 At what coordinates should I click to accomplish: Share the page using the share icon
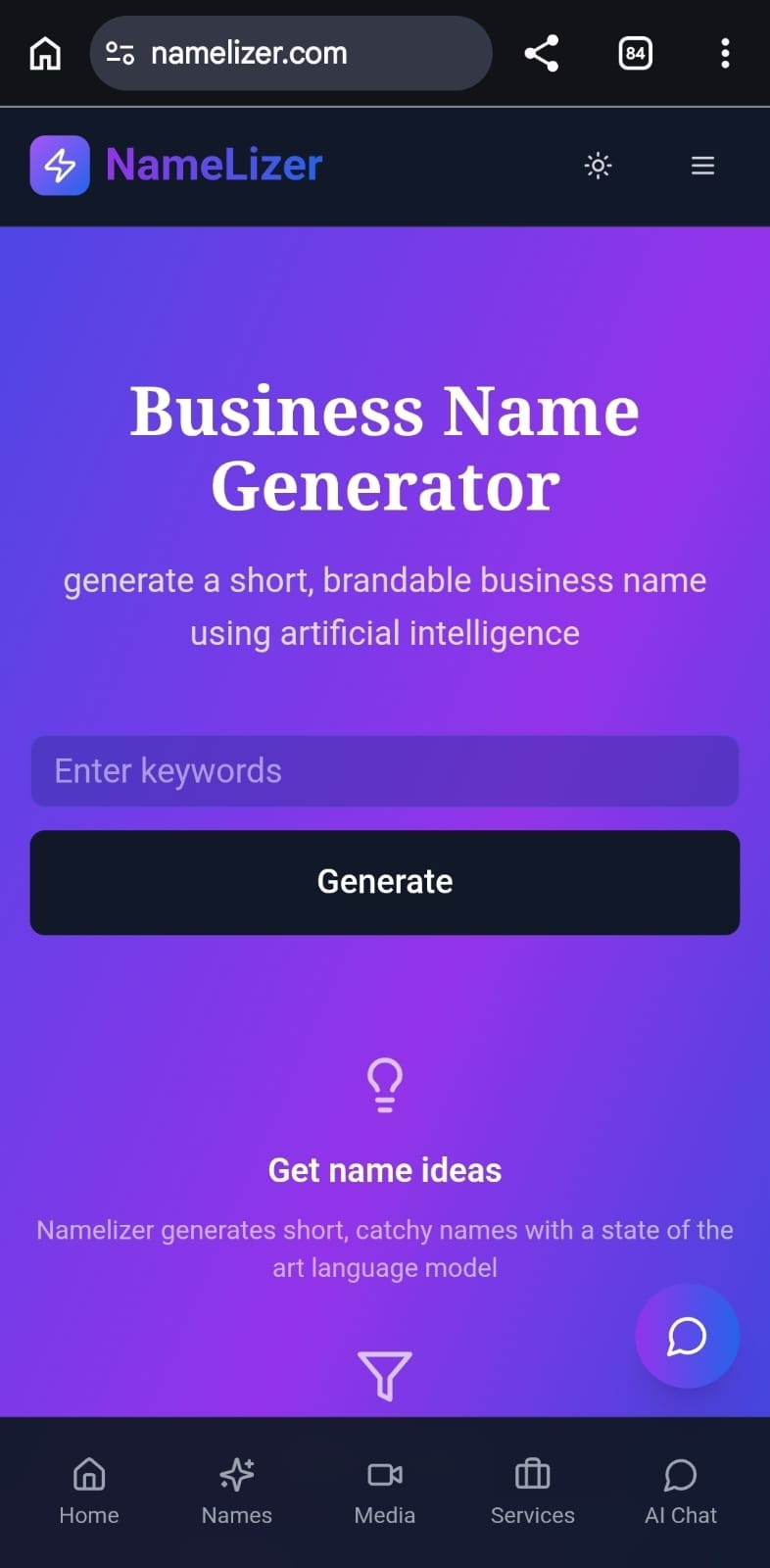click(541, 53)
